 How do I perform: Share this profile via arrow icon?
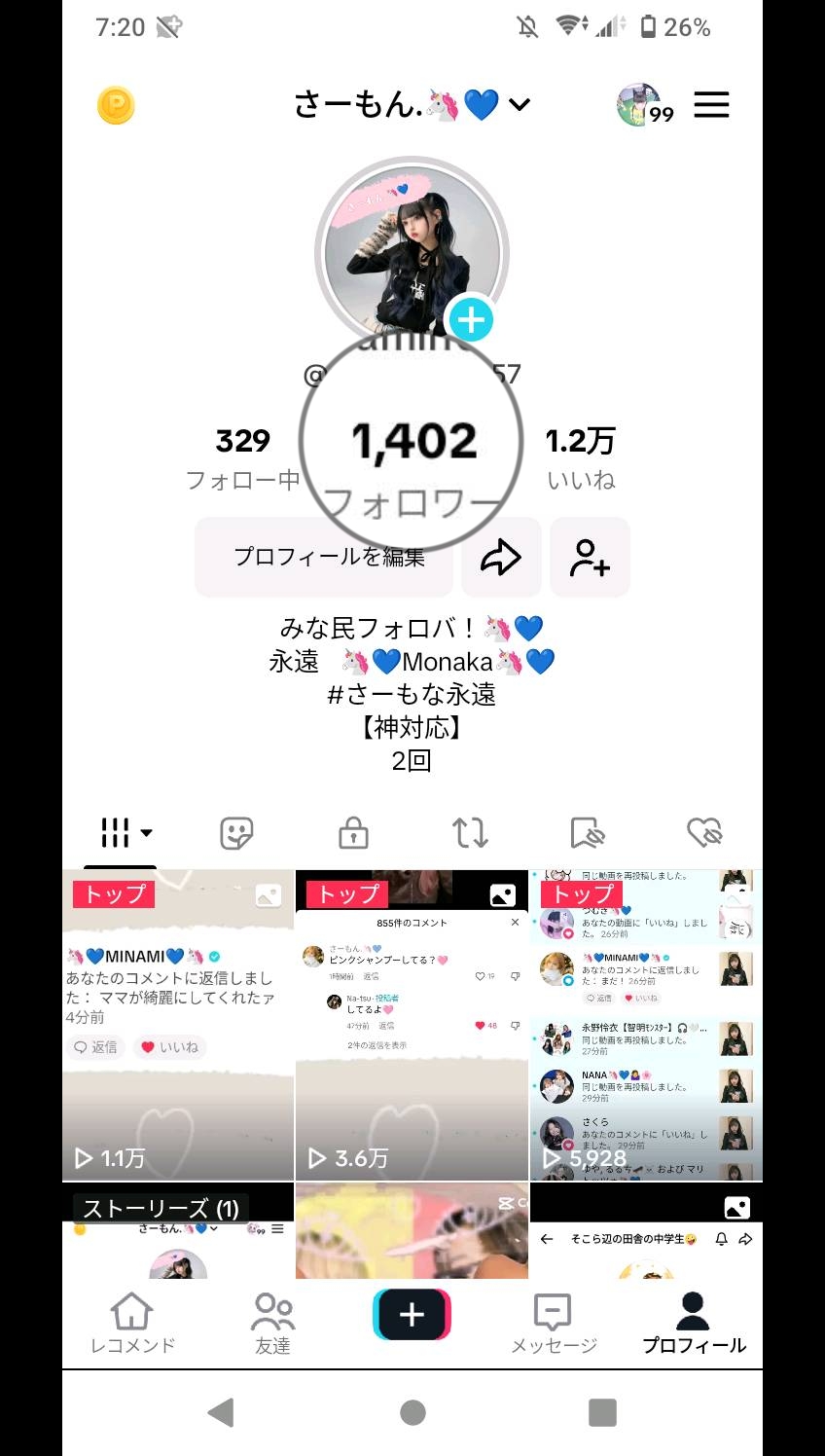(x=501, y=557)
